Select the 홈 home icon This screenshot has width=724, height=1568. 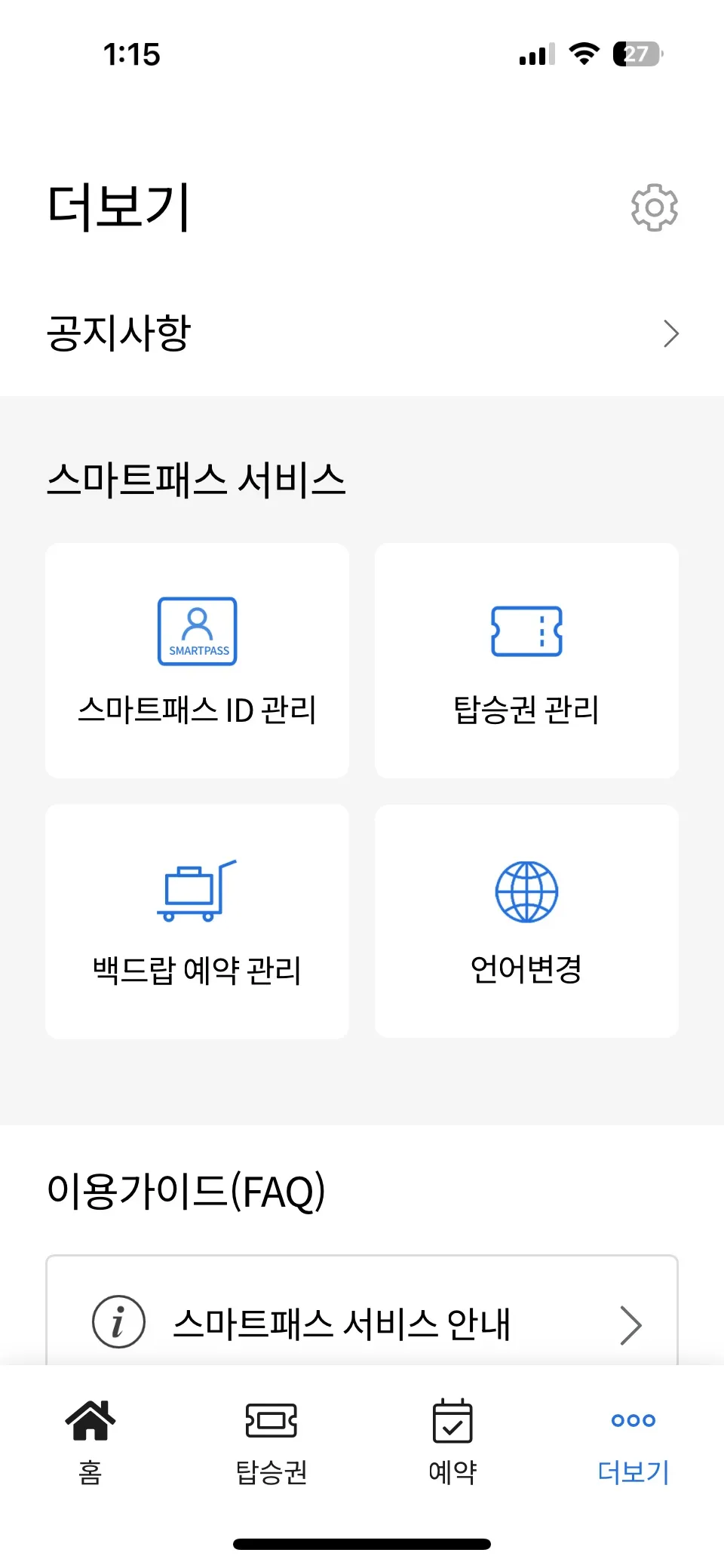point(90,1421)
